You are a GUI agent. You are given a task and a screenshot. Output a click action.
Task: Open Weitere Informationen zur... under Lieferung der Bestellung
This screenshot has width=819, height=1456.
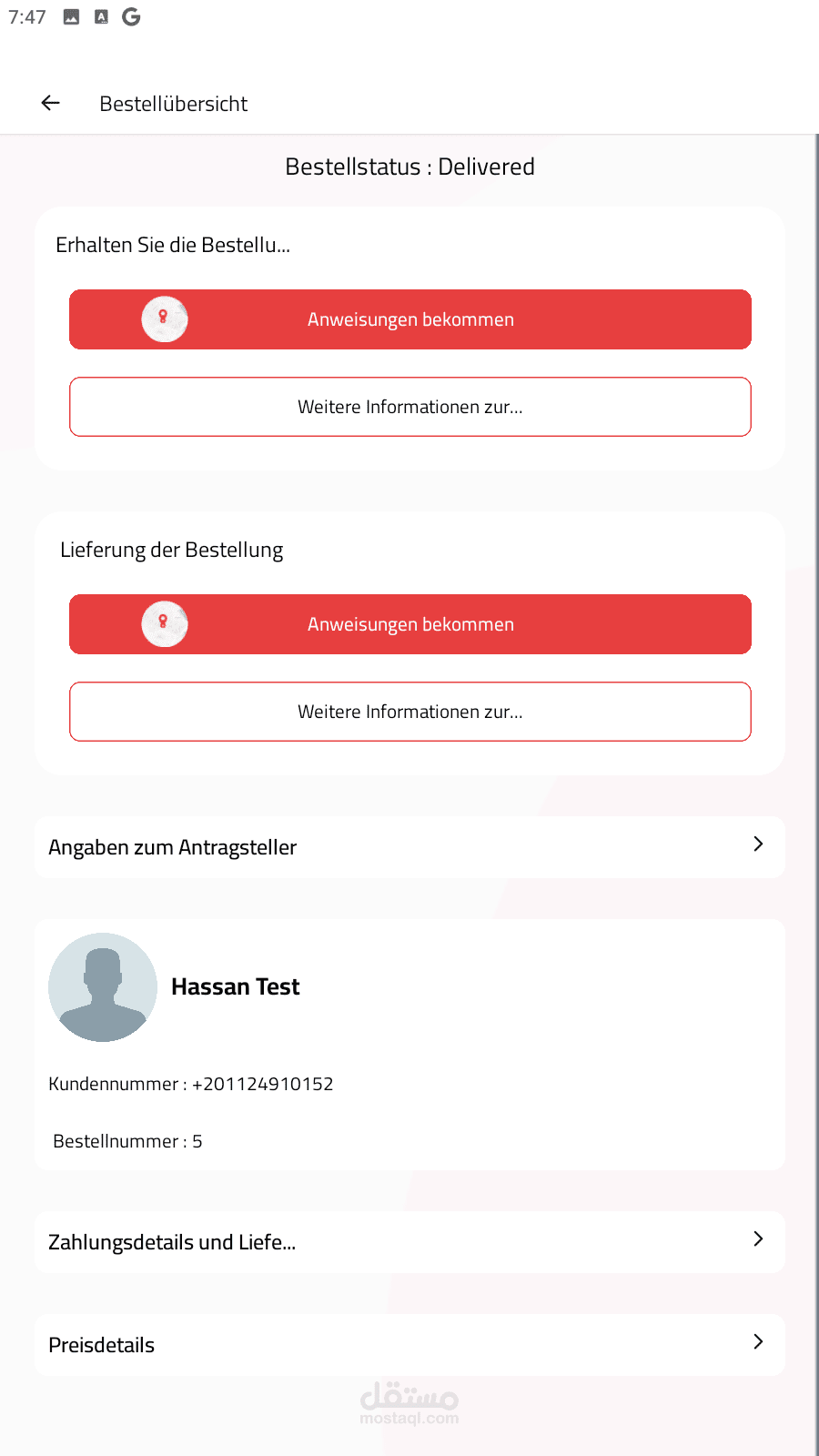coord(410,712)
